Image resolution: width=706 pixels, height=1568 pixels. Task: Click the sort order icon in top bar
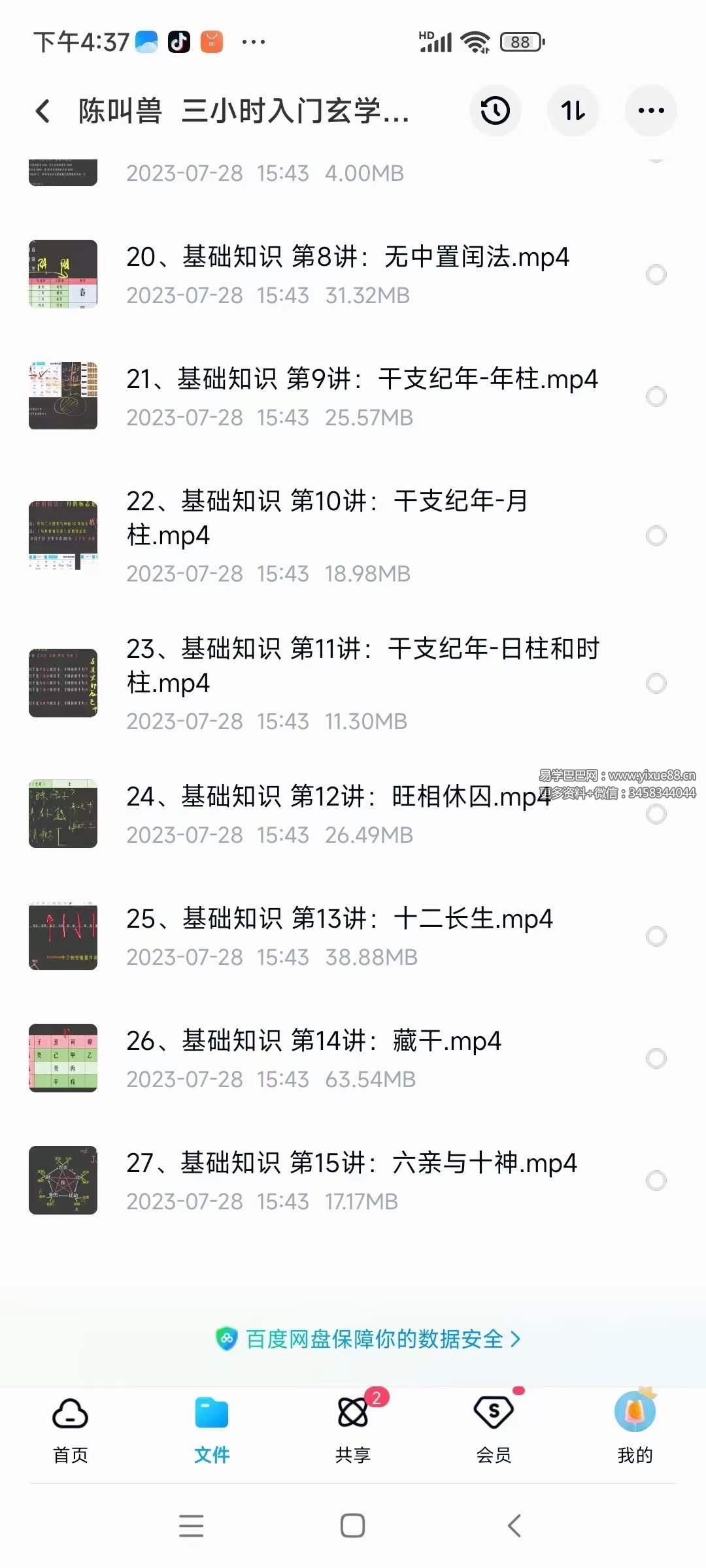573,111
